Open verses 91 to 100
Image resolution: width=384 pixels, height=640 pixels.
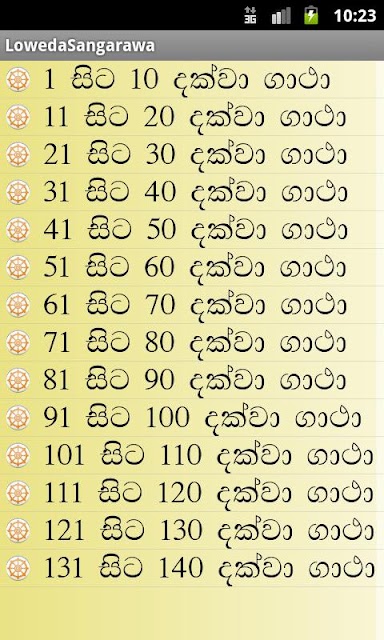pos(192,417)
